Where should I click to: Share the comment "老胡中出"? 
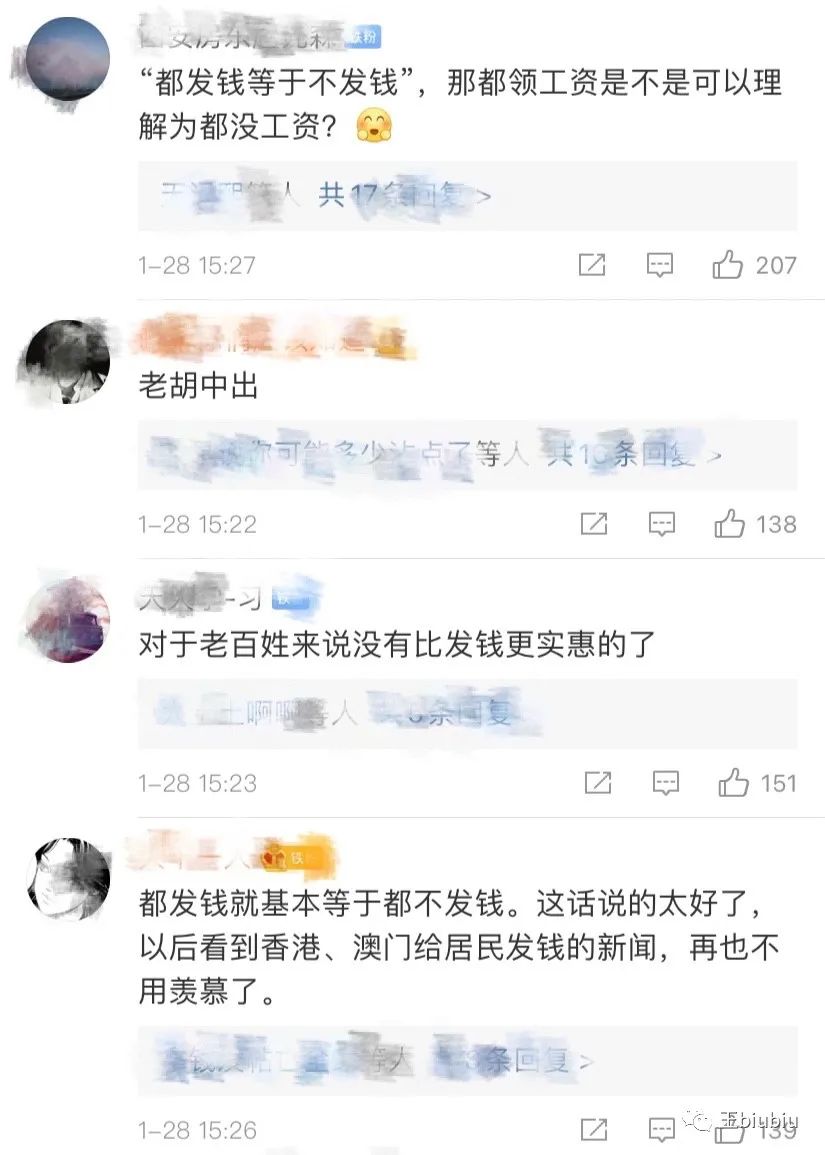point(594,524)
